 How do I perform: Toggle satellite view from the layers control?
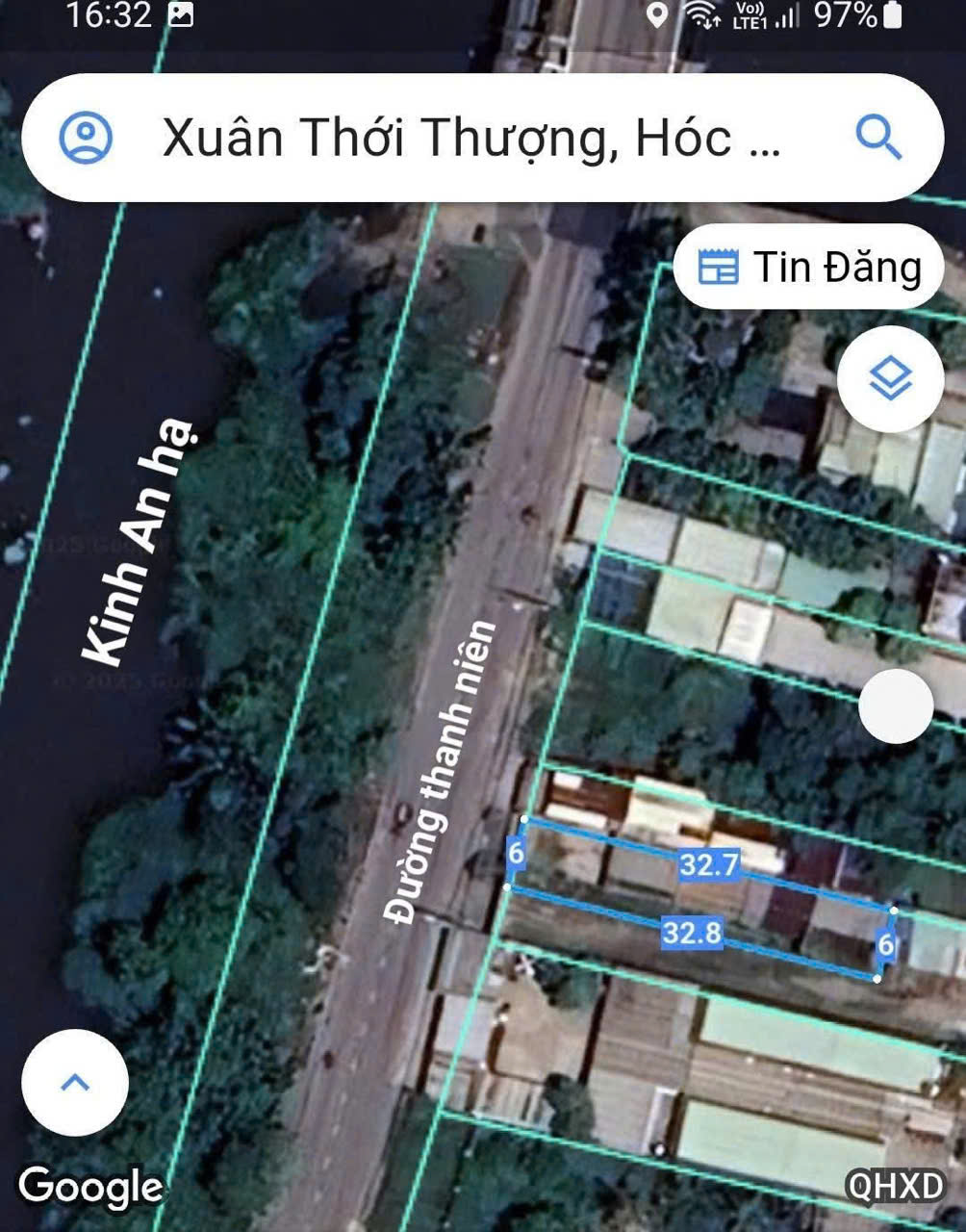coord(890,378)
